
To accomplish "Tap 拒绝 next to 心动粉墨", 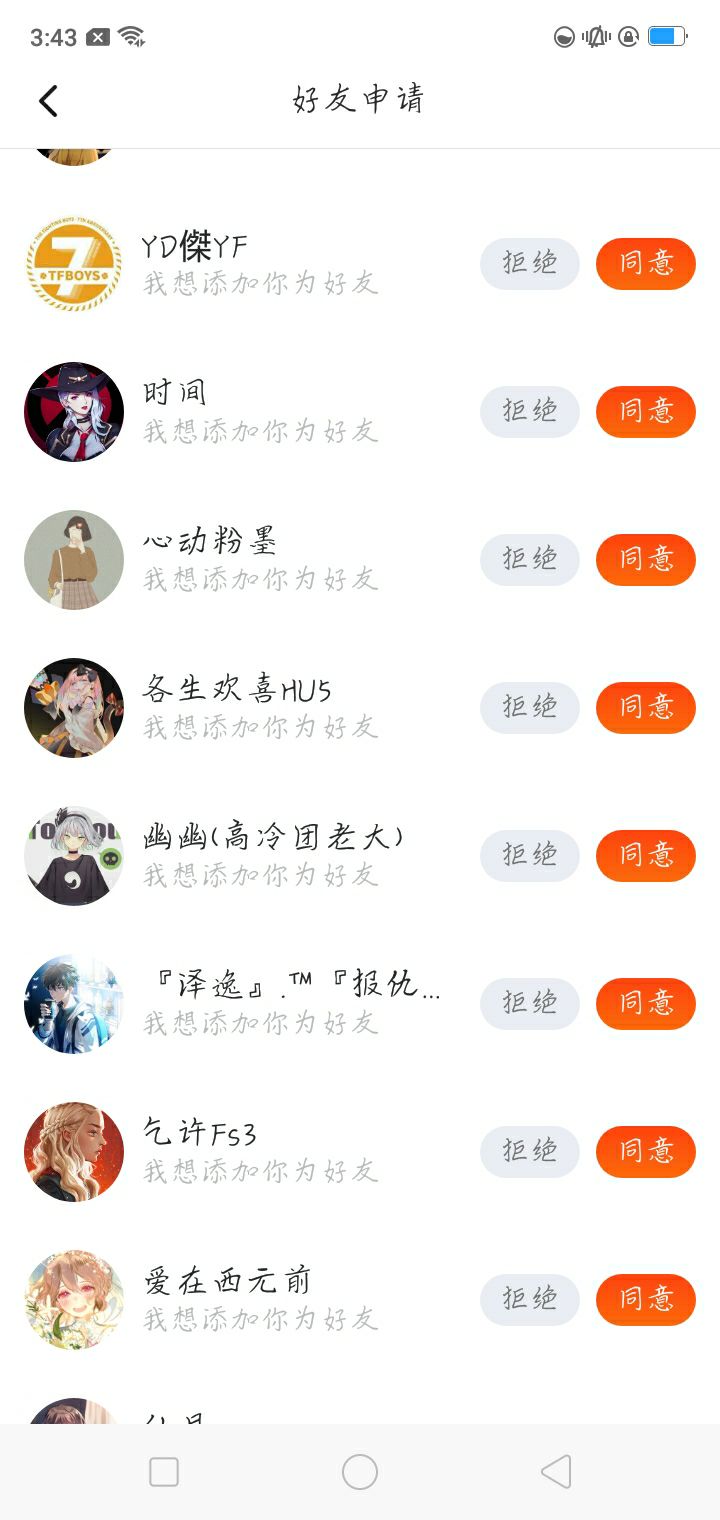I will coord(529,560).
